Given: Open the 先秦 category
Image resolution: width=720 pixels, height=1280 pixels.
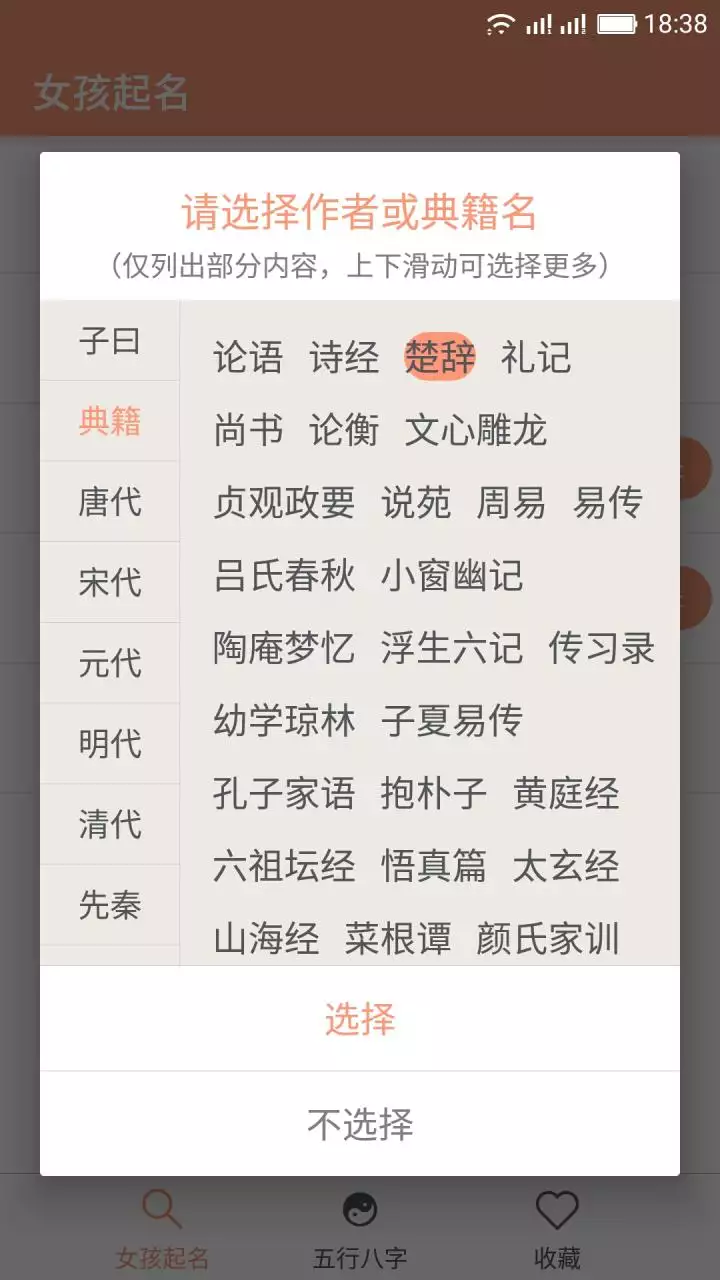Looking at the screenshot, I should point(110,903).
